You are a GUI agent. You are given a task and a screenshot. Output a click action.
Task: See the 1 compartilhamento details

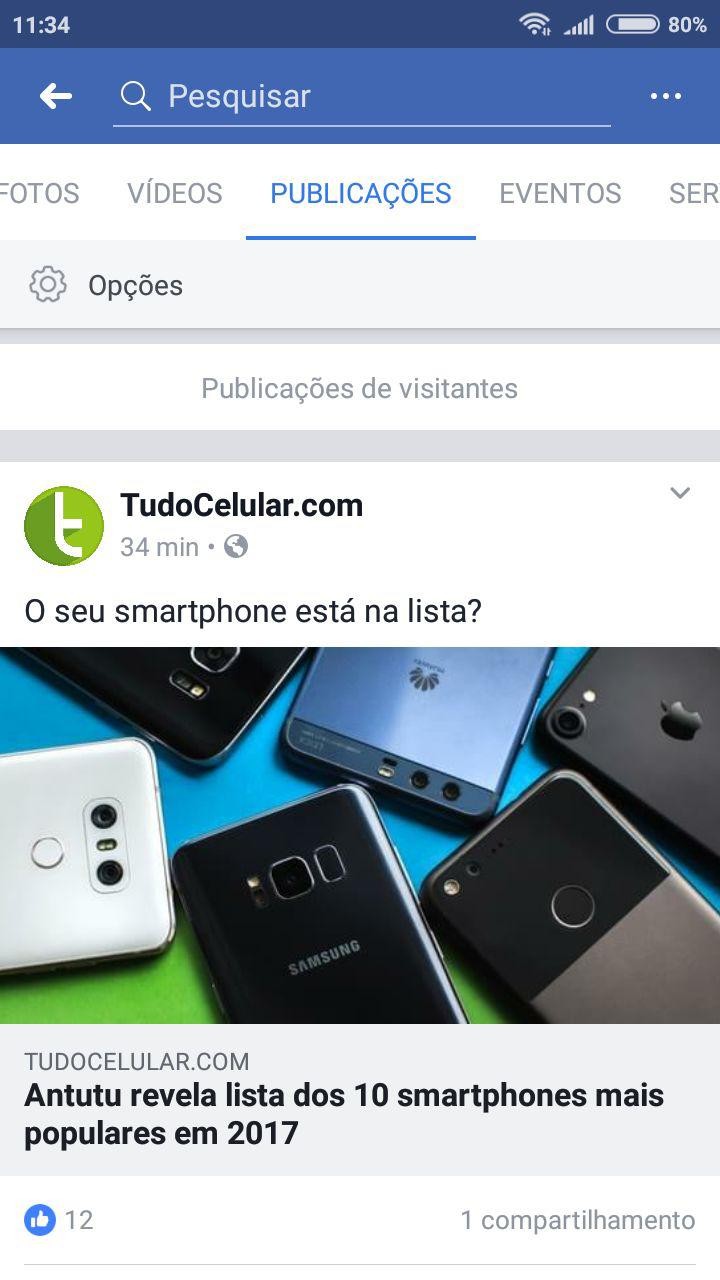pos(577,1220)
